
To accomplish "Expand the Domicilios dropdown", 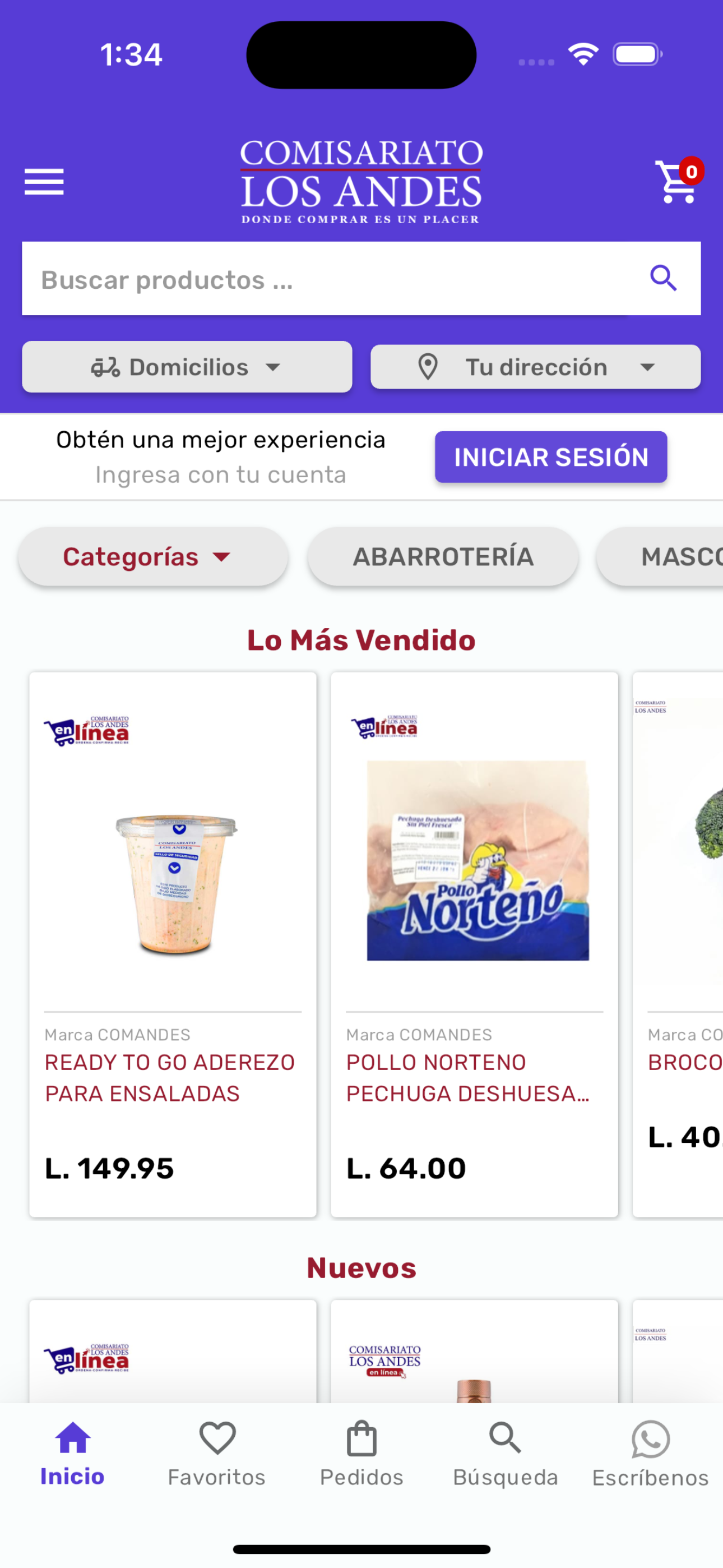I will point(187,366).
